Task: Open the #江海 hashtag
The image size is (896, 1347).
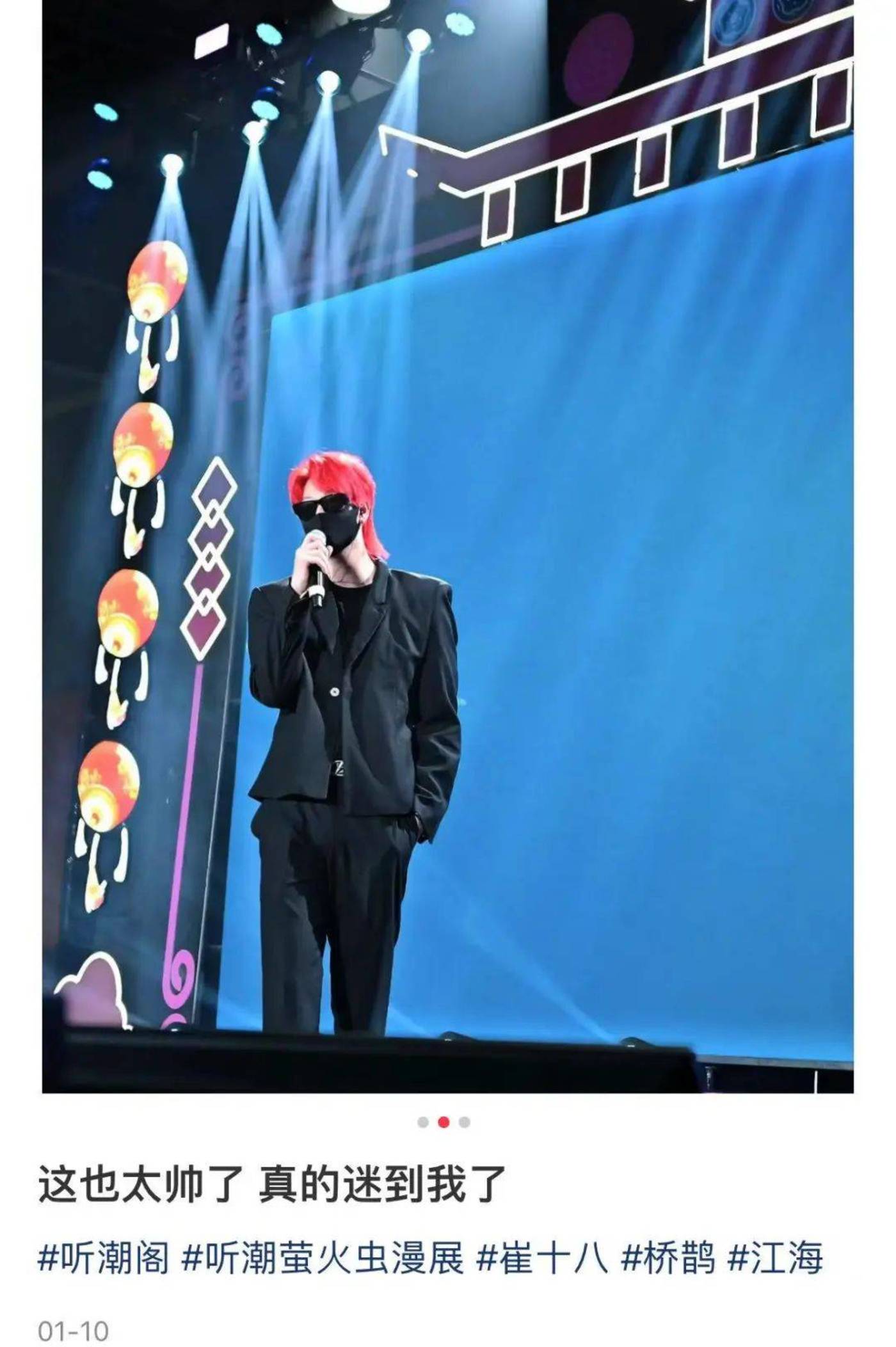Action: pos(775,1258)
